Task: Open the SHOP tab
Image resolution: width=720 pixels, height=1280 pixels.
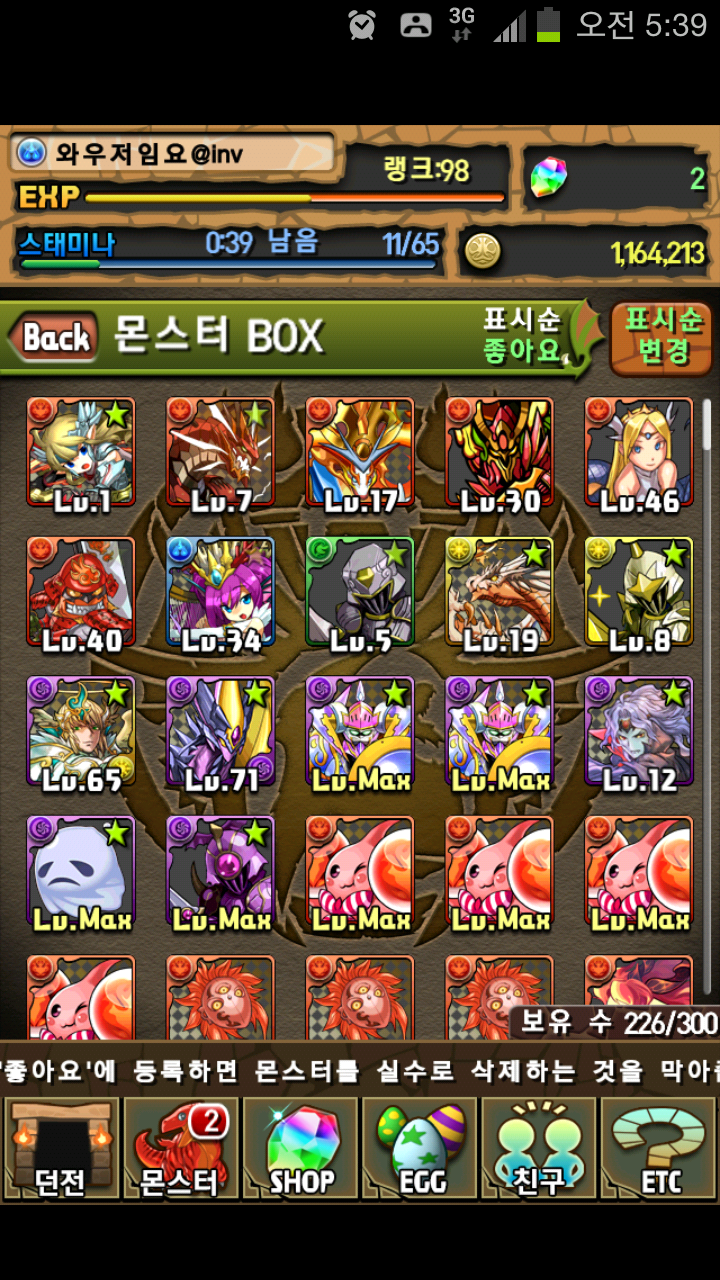Action: coord(300,1148)
